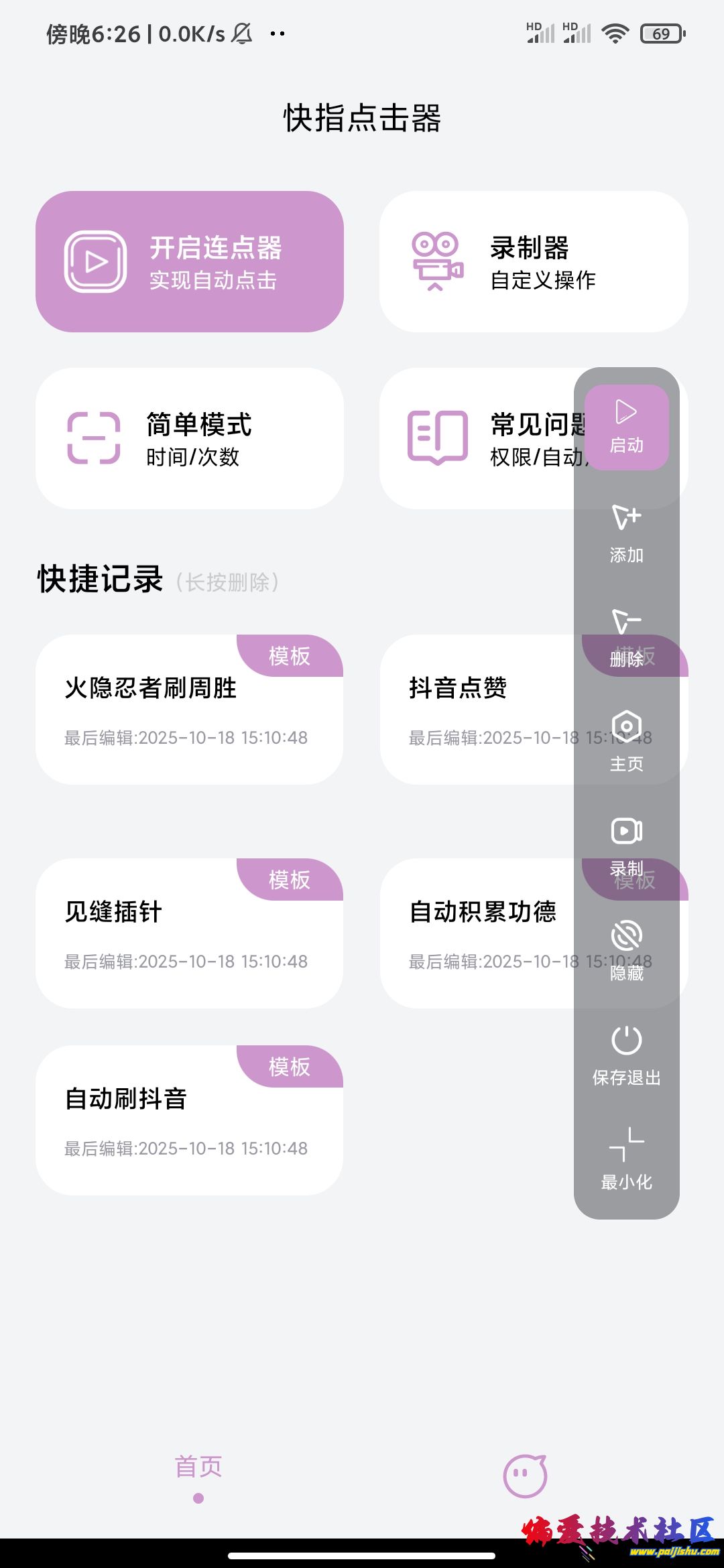Tap 启动 in the floating panel
The height and width of the screenshot is (1568, 724).
[x=626, y=427]
